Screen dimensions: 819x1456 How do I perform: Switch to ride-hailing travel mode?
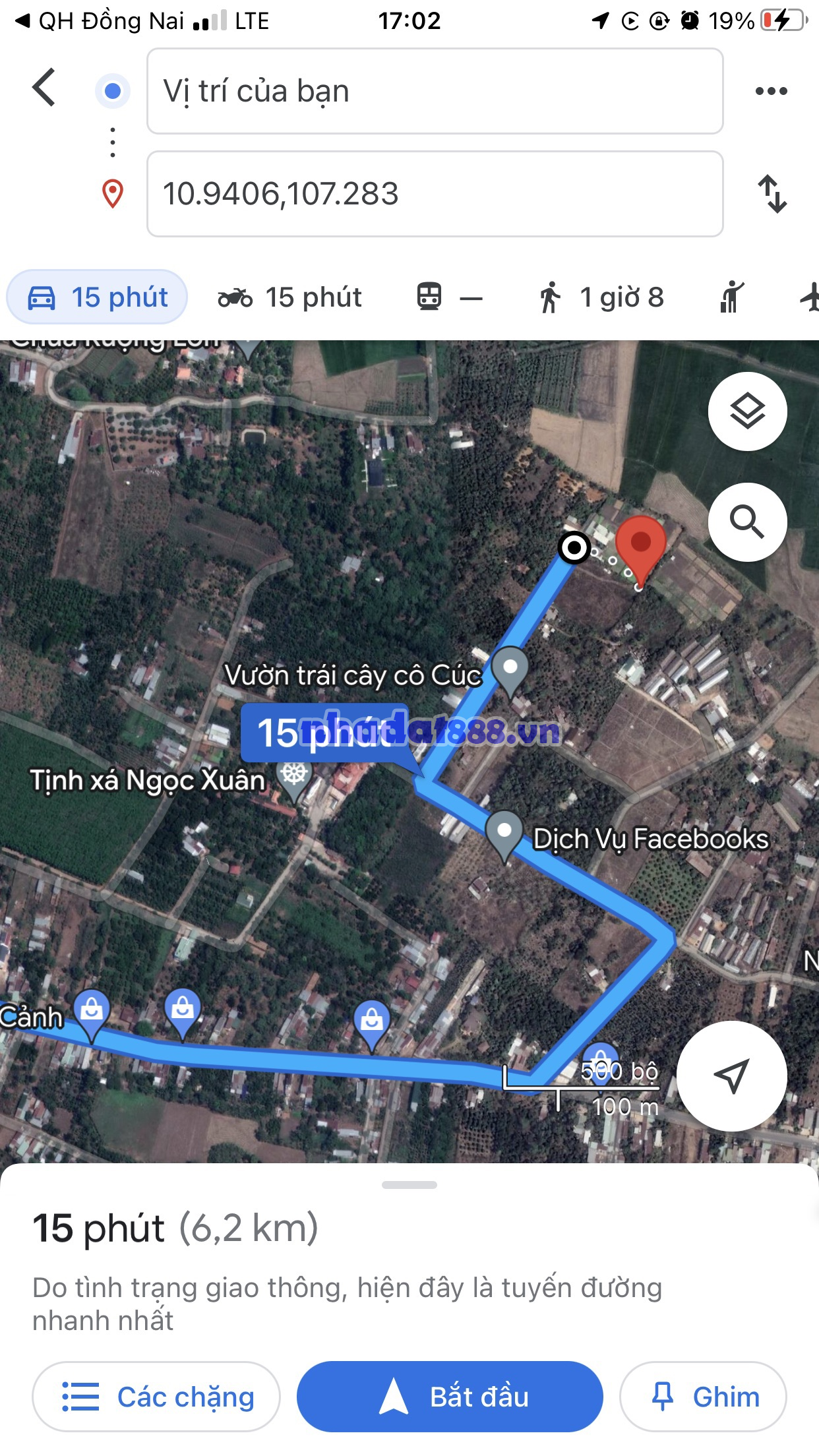pyautogui.click(x=731, y=297)
